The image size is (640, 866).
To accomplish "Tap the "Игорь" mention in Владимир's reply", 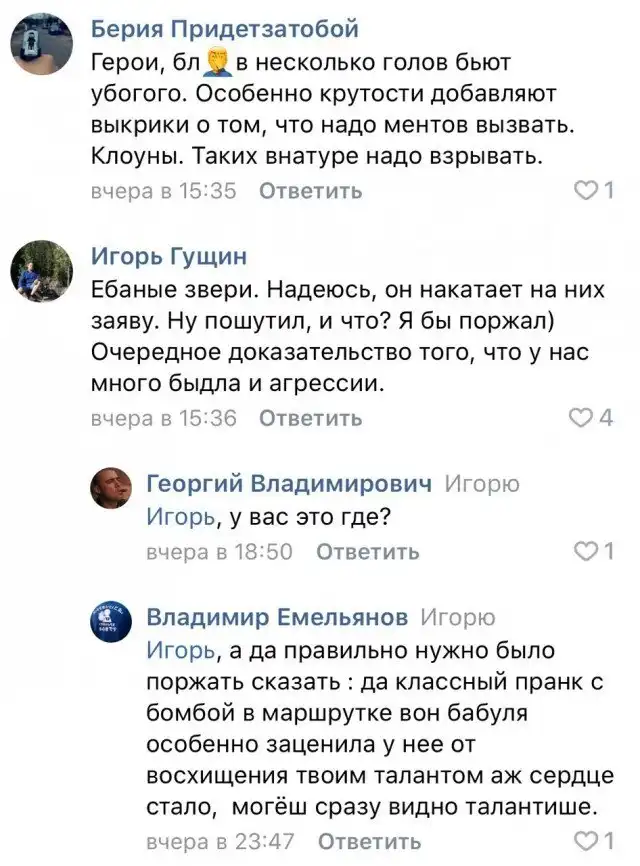I will (180, 649).
